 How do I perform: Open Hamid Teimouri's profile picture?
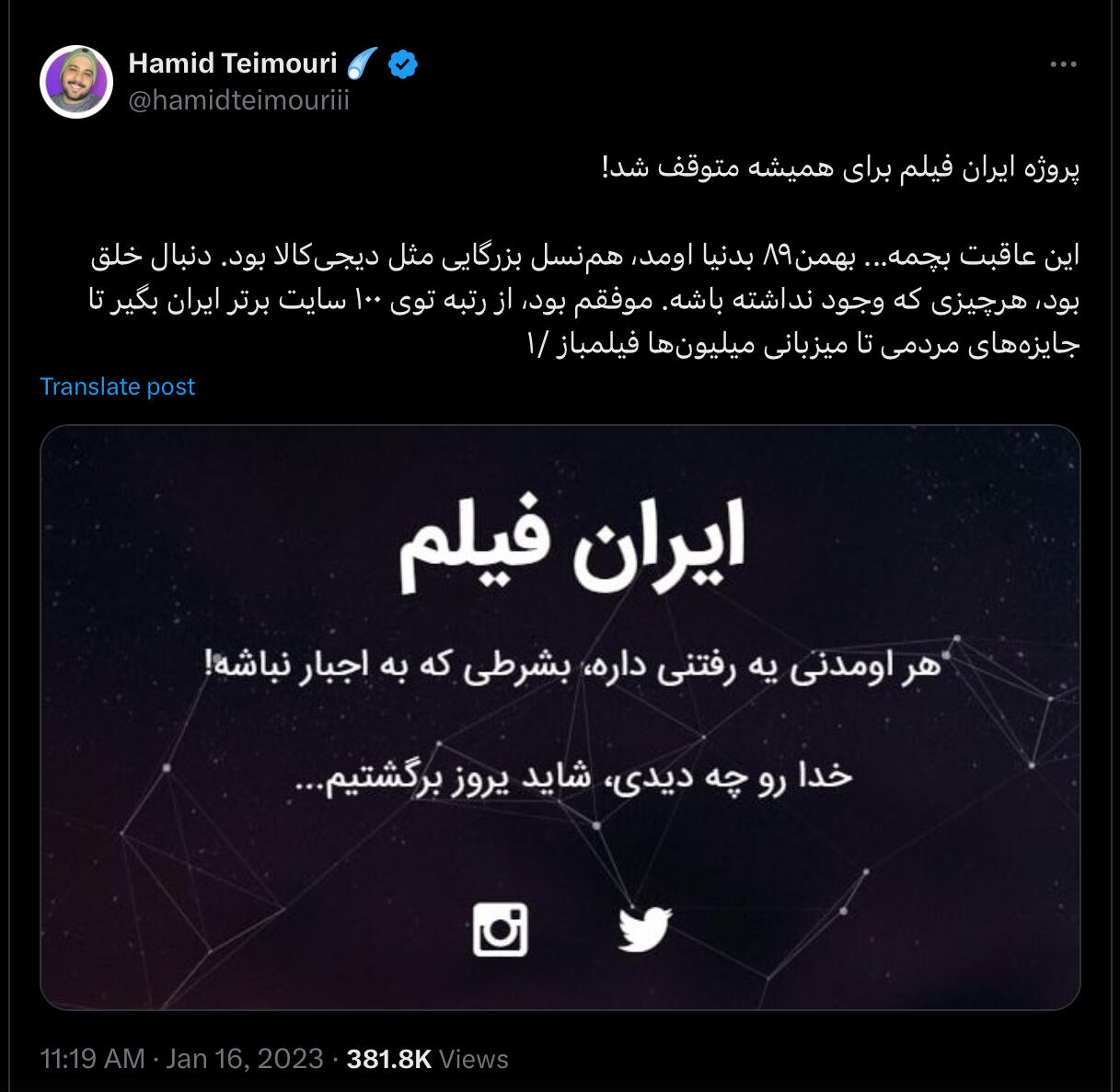point(76,81)
